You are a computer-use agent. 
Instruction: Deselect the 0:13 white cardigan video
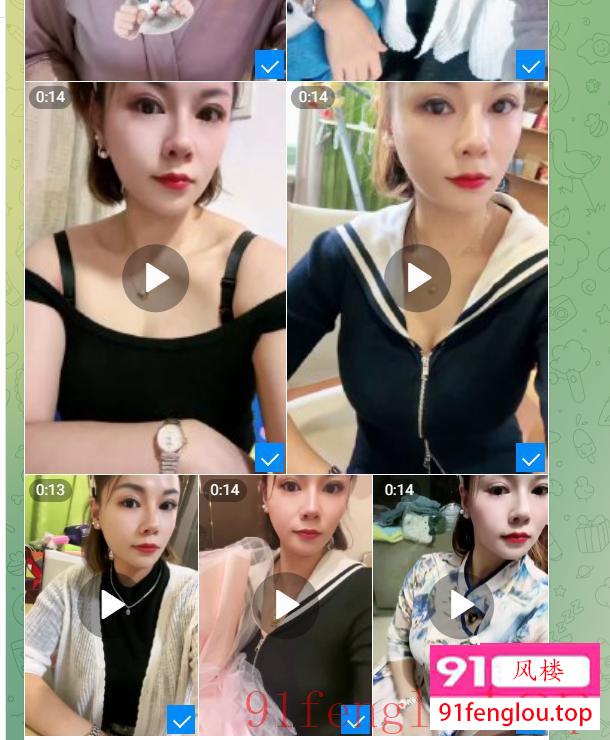click(181, 720)
